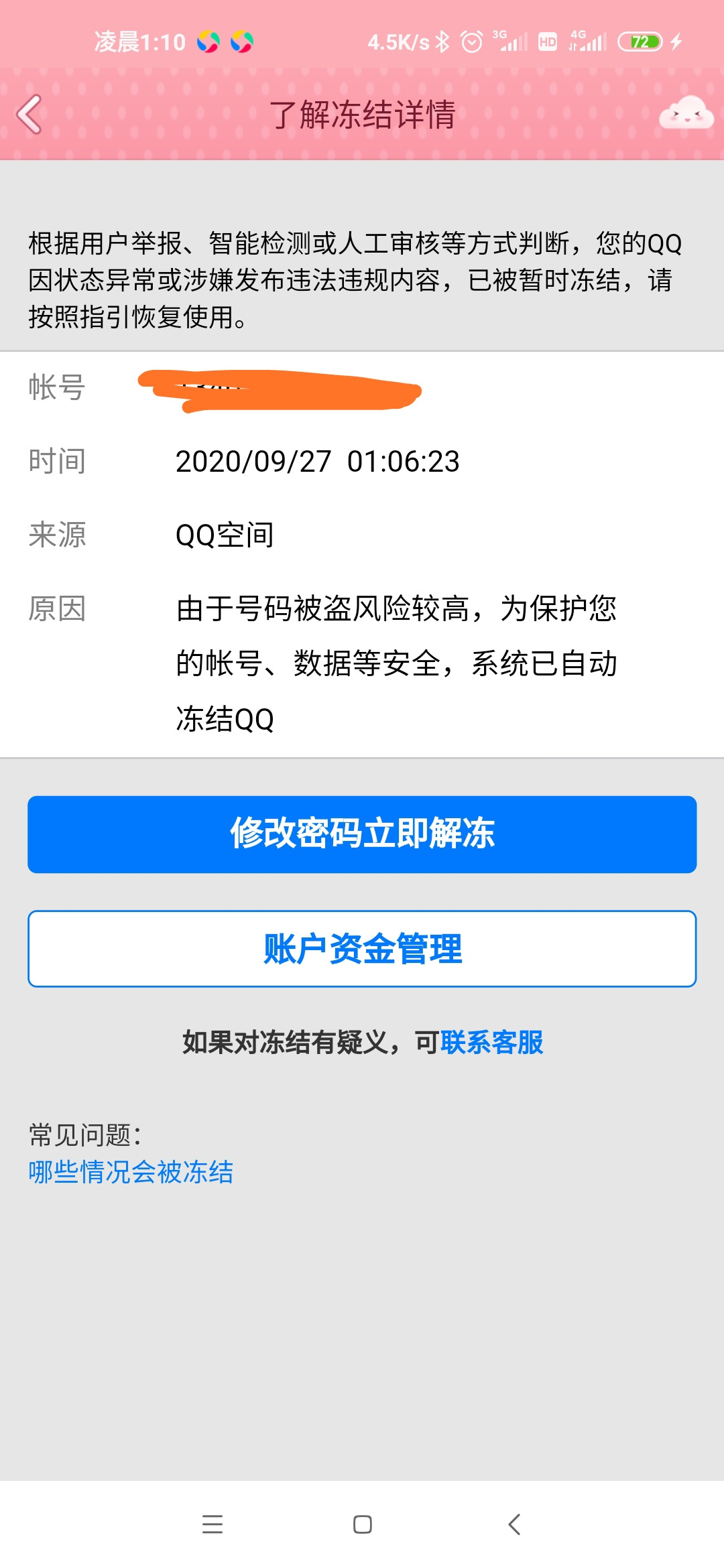Open 账户资金管理
This screenshot has height=1568, width=724.
(x=362, y=948)
